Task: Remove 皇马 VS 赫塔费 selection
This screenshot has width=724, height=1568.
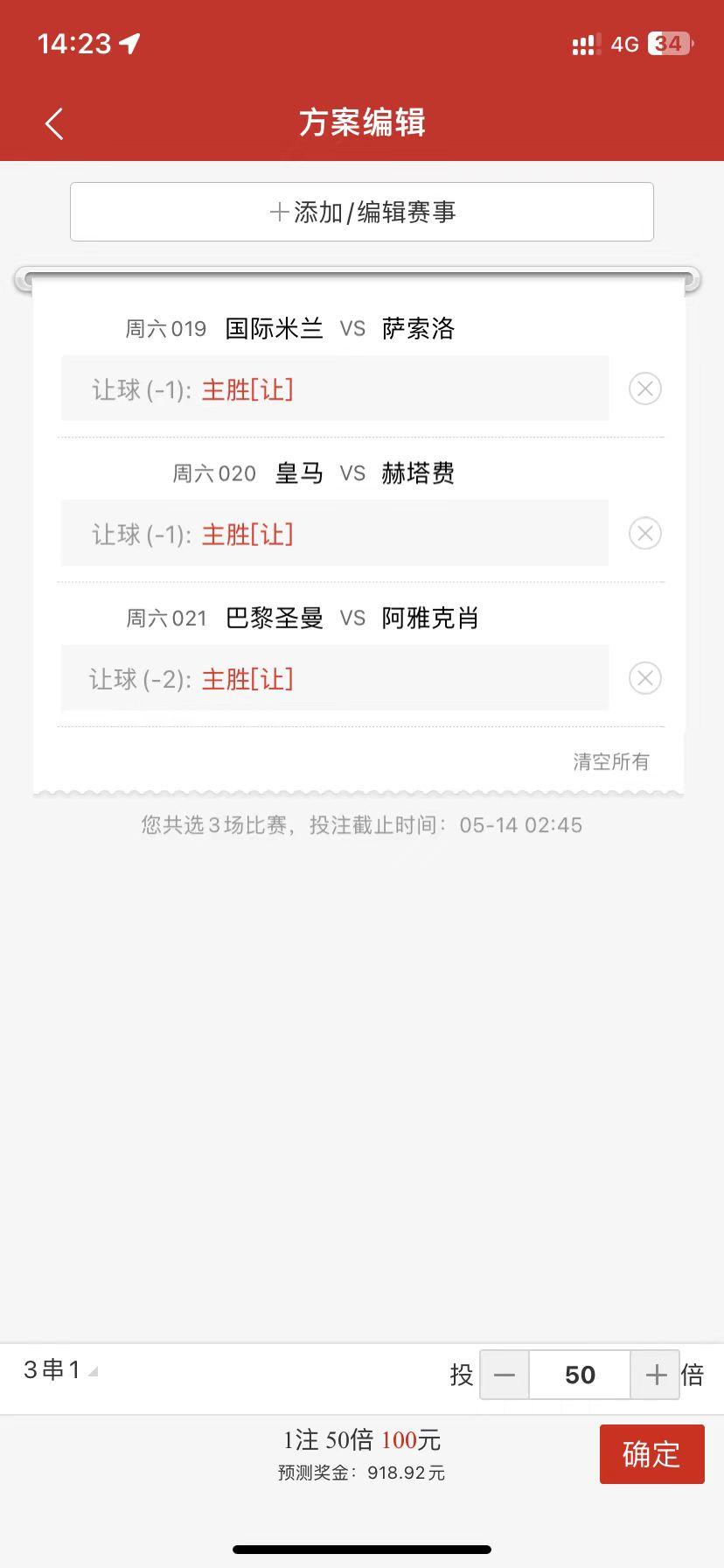Action: point(644,533)
